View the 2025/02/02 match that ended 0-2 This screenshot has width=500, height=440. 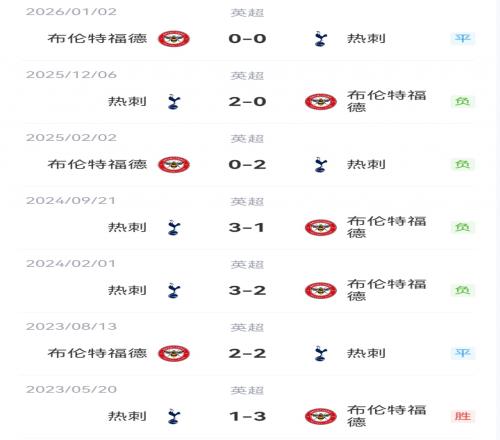pyautogui.click(x=248, y=155)
